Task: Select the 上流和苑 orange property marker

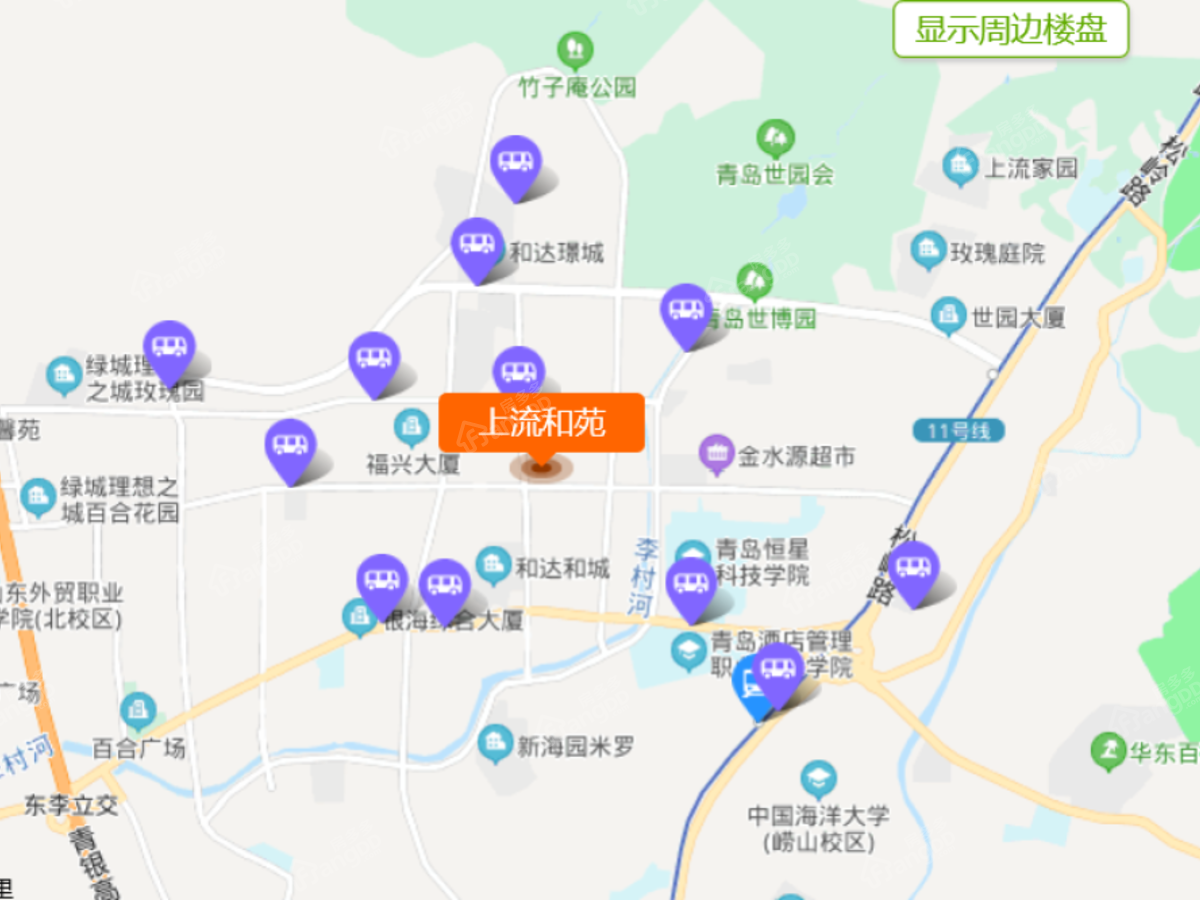Action: pyautogui.click(x=541, y=423)
